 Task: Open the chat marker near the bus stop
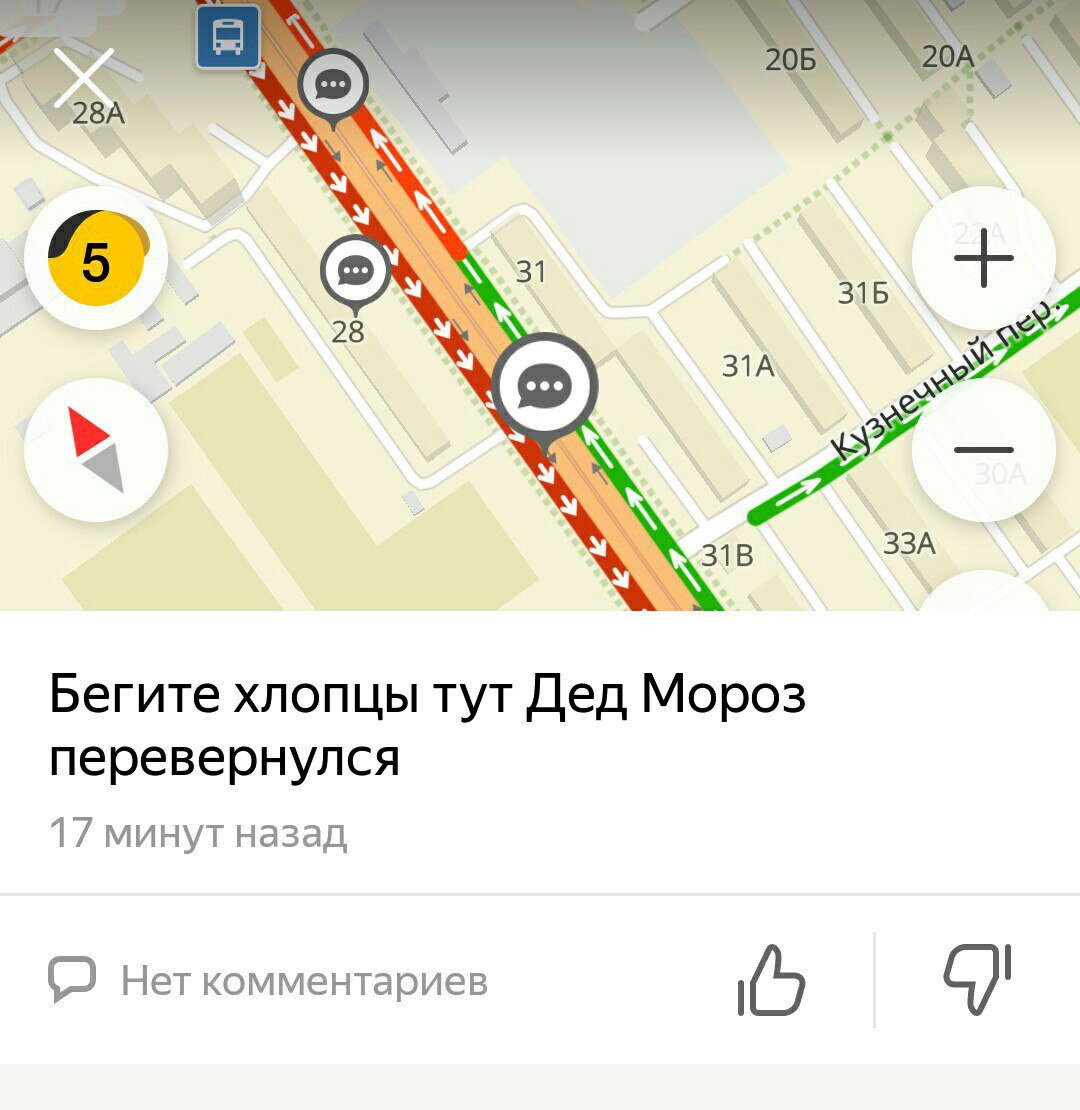(x=333, y=84)
